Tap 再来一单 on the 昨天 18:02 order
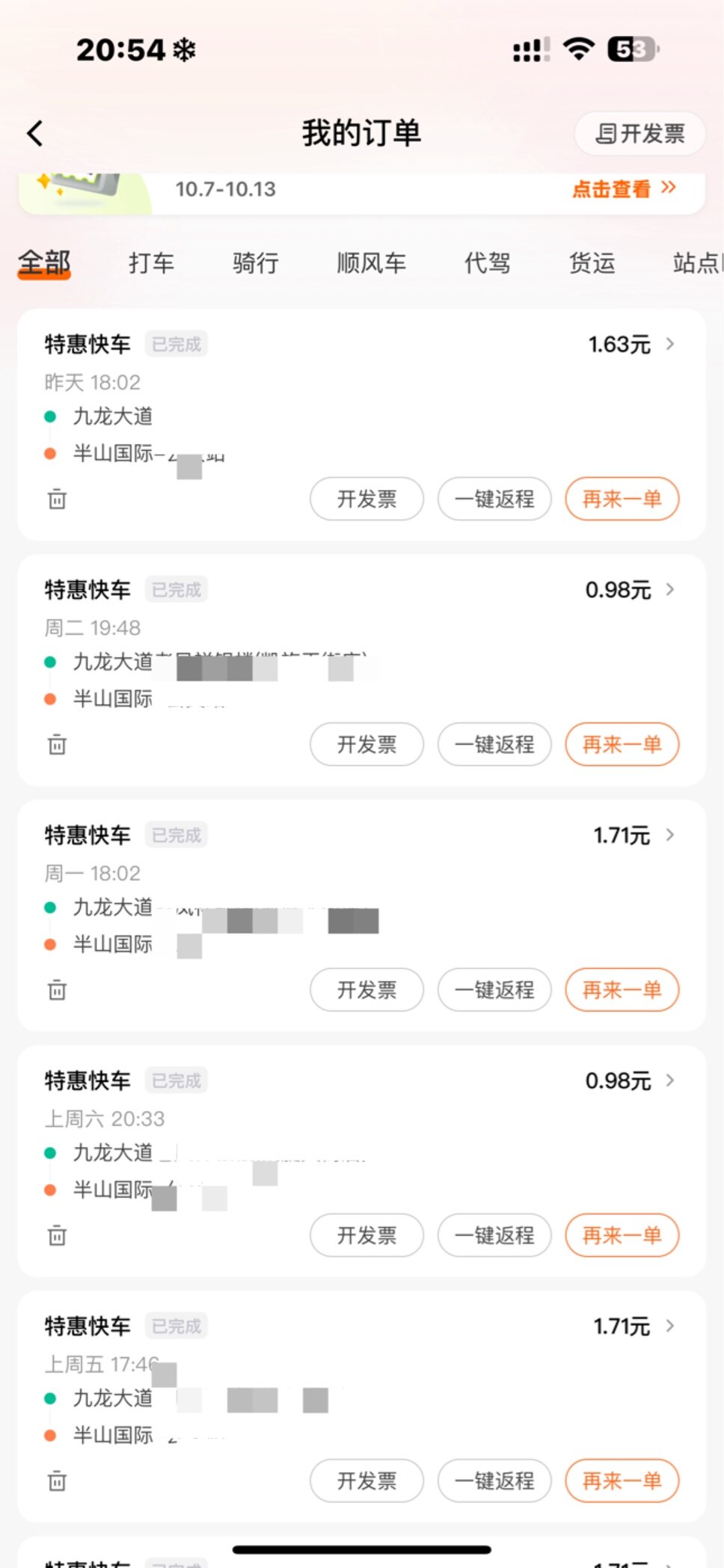Viewport: 724px width, 1568px height. click(622, 499)
